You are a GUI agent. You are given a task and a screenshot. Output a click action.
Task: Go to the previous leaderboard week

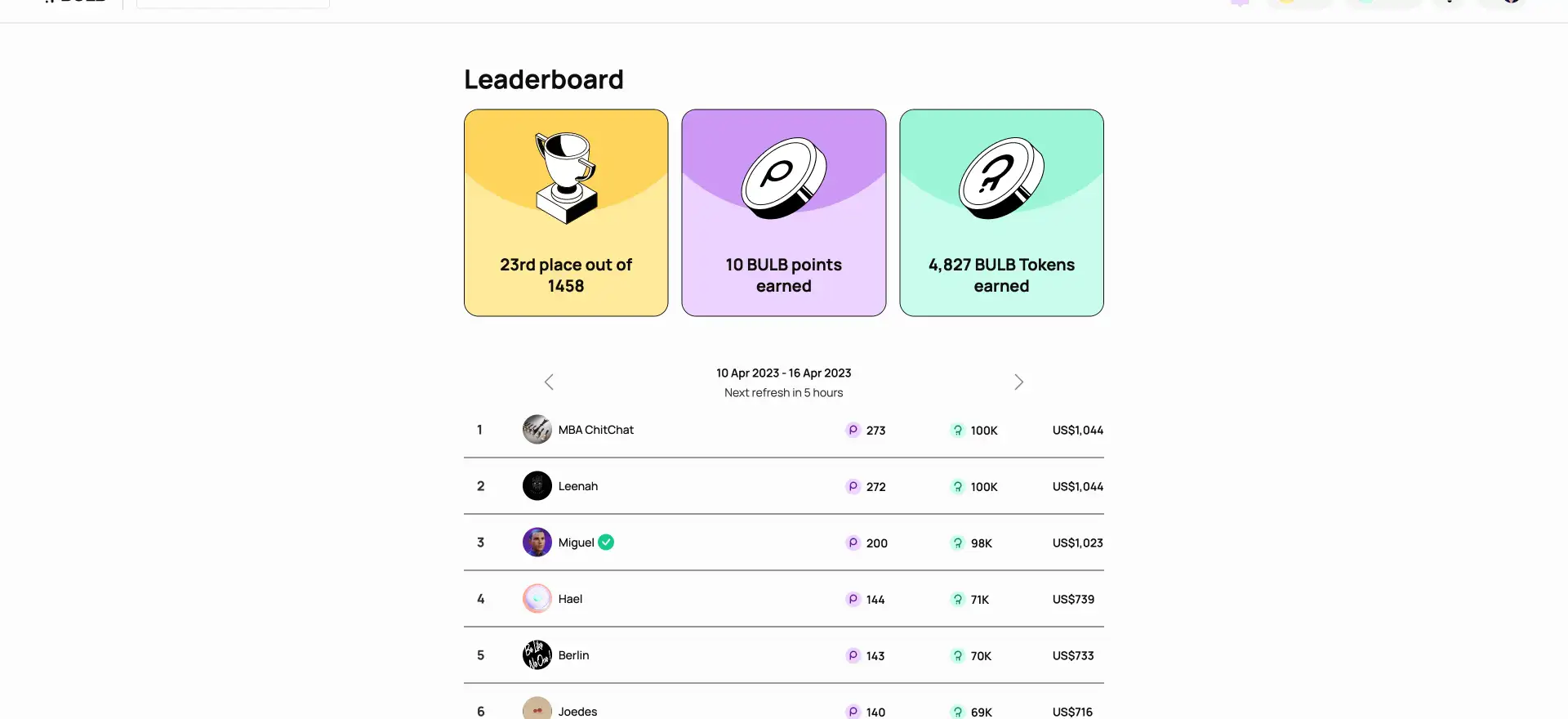pos(549,382)
